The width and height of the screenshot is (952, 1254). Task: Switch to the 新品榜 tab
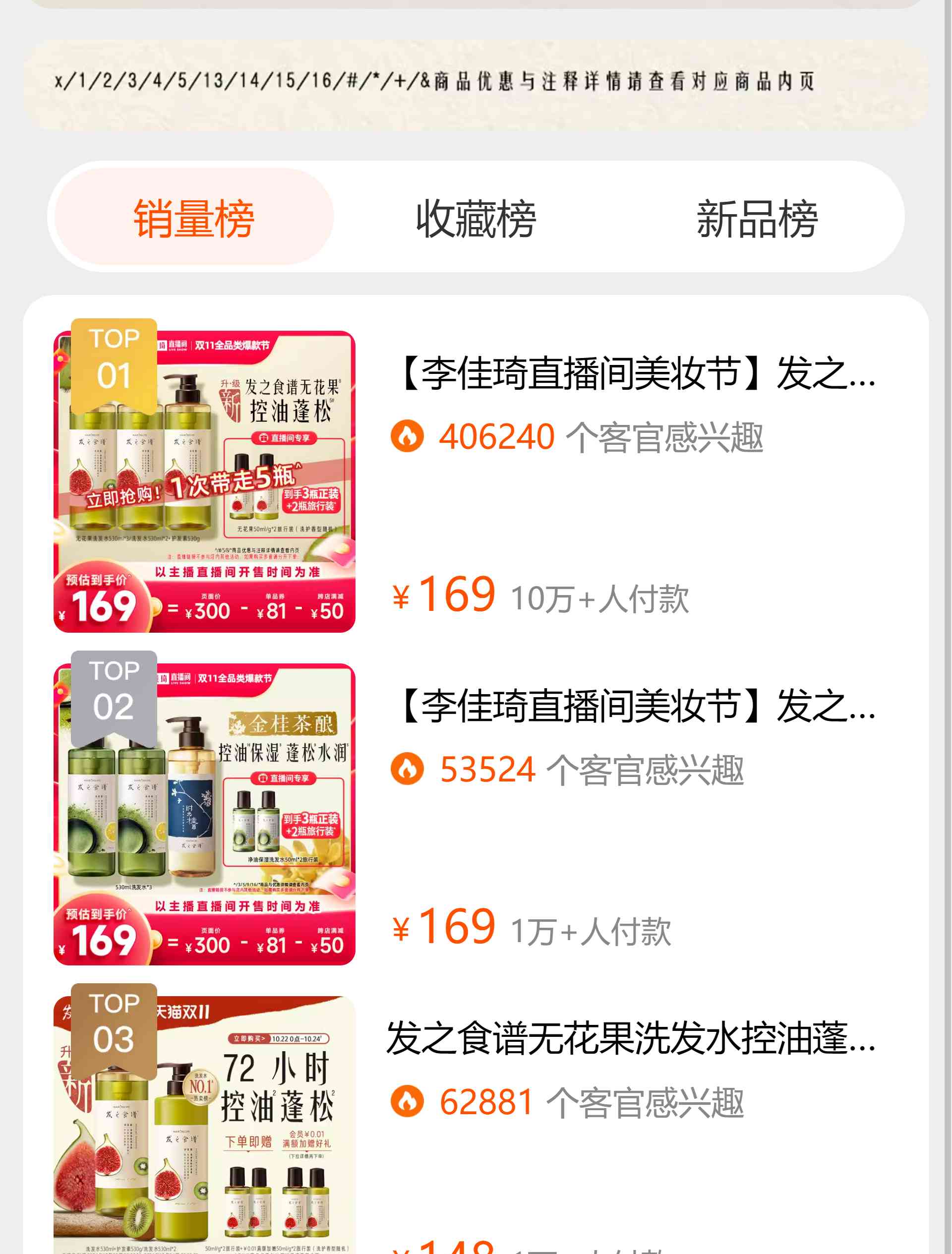[757, 218]
